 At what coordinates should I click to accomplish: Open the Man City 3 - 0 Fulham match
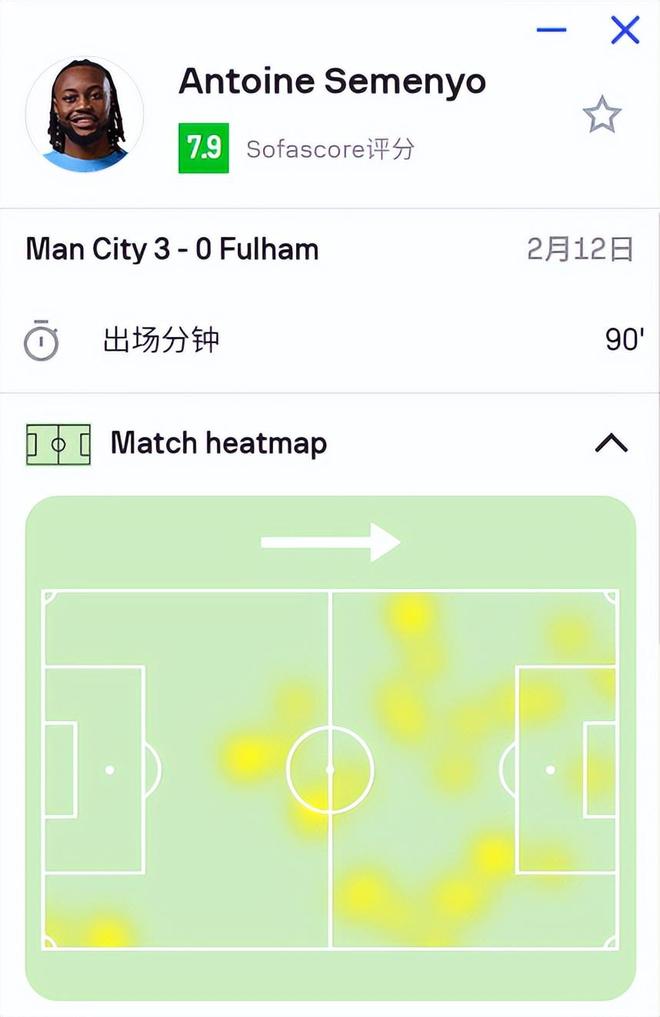[x=172, y=249]
